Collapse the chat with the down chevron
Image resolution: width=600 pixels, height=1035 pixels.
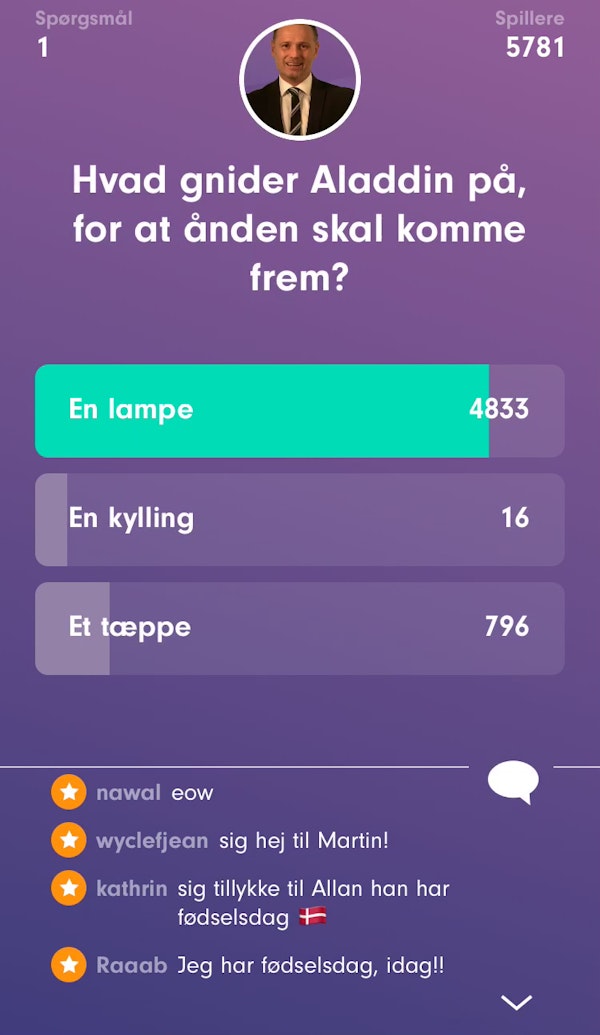click(516, 1002)
